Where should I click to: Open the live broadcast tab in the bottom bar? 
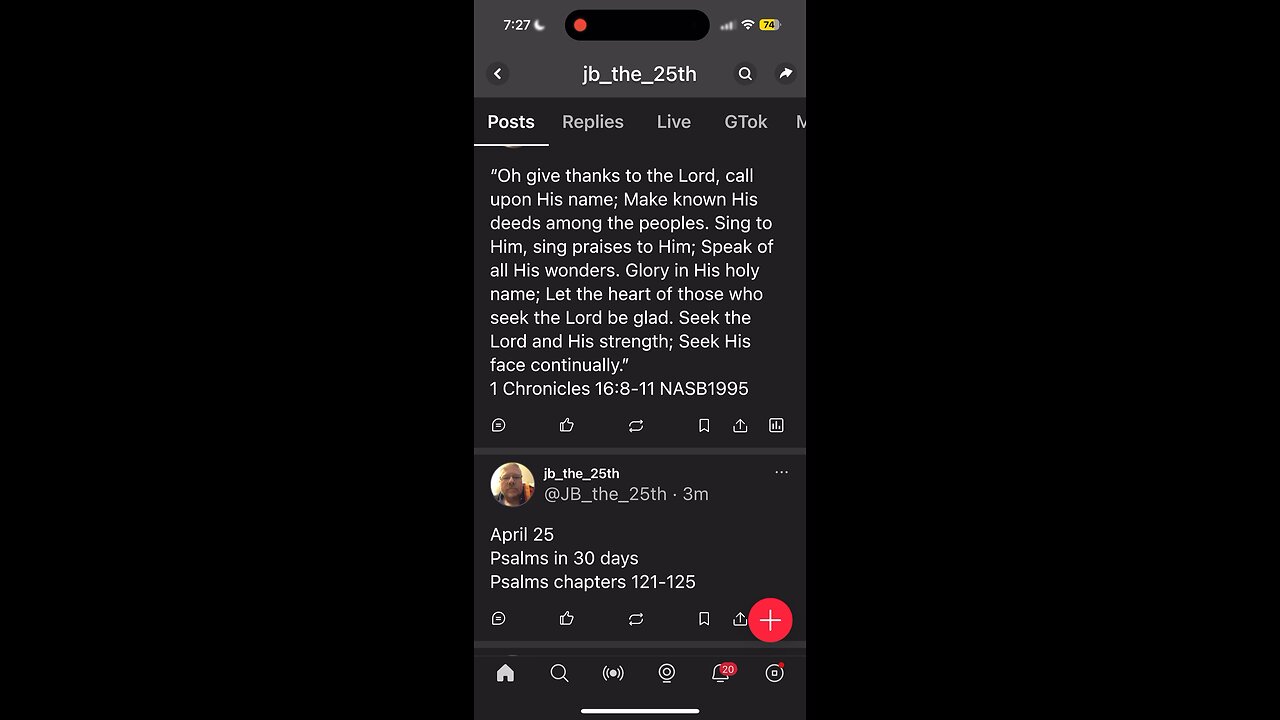point(613,673)
